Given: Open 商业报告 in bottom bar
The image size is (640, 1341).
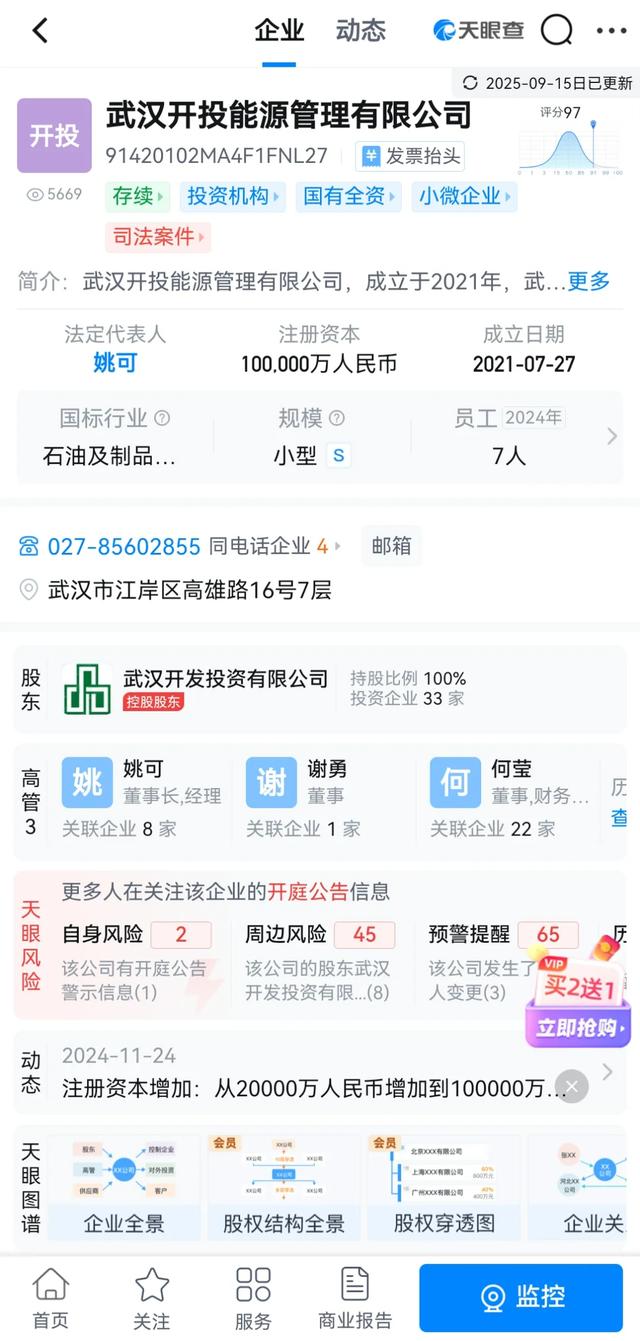Looking at the screenshot, I should click(355, 1298).
